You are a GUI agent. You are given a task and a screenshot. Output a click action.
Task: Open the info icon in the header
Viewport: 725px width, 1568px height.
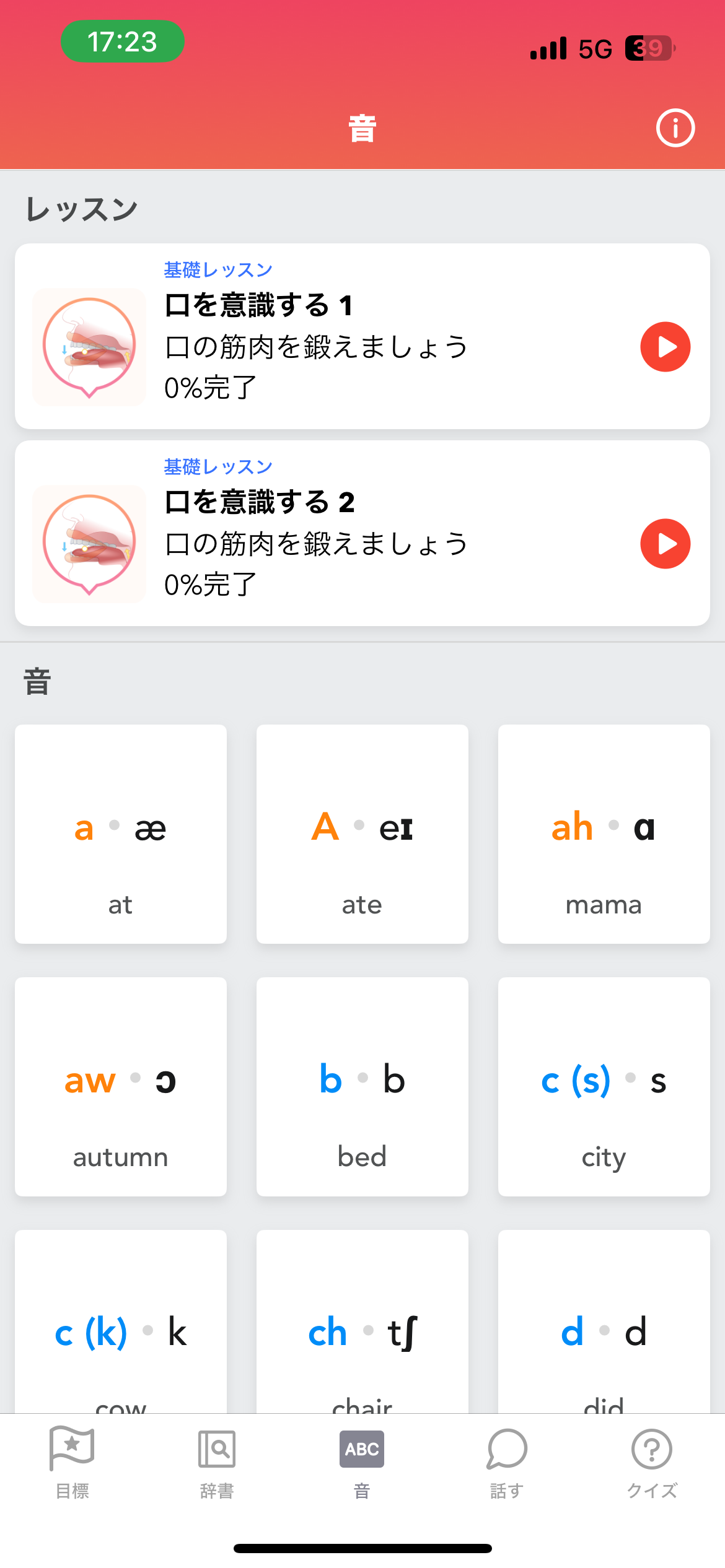coord(675,128)
